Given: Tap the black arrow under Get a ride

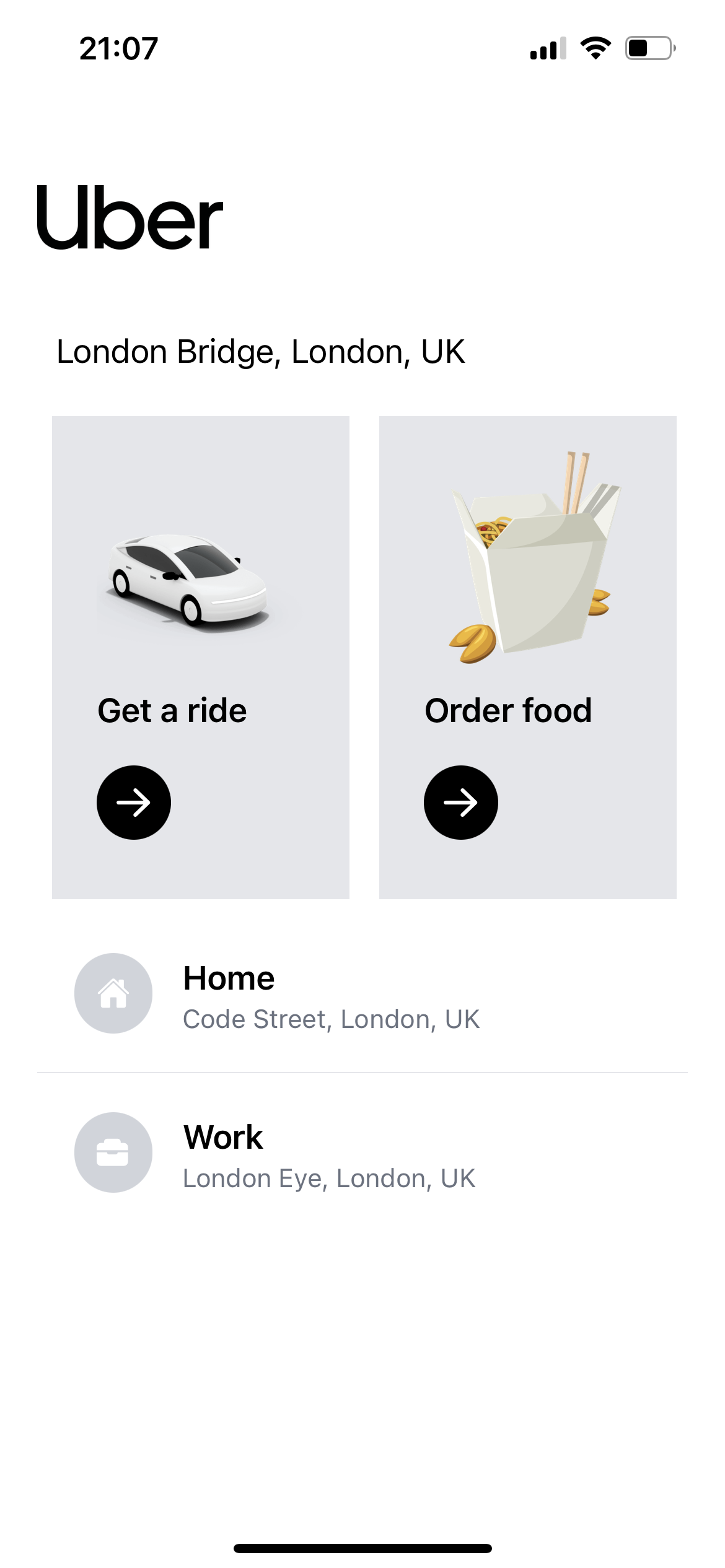Looking at the screenshot, I should click(133, 802).
